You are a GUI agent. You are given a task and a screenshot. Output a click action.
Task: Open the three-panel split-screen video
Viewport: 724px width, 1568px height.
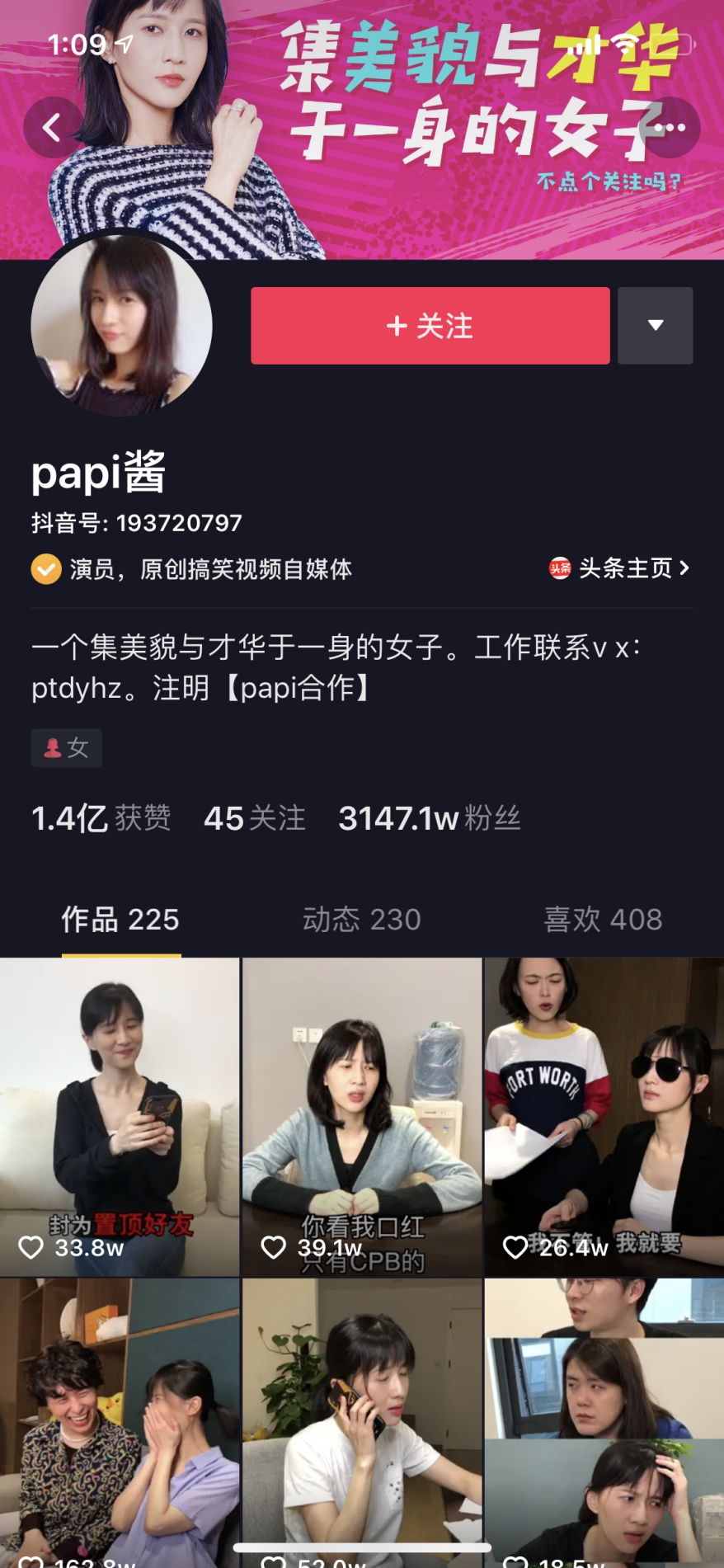point(604,1419)
